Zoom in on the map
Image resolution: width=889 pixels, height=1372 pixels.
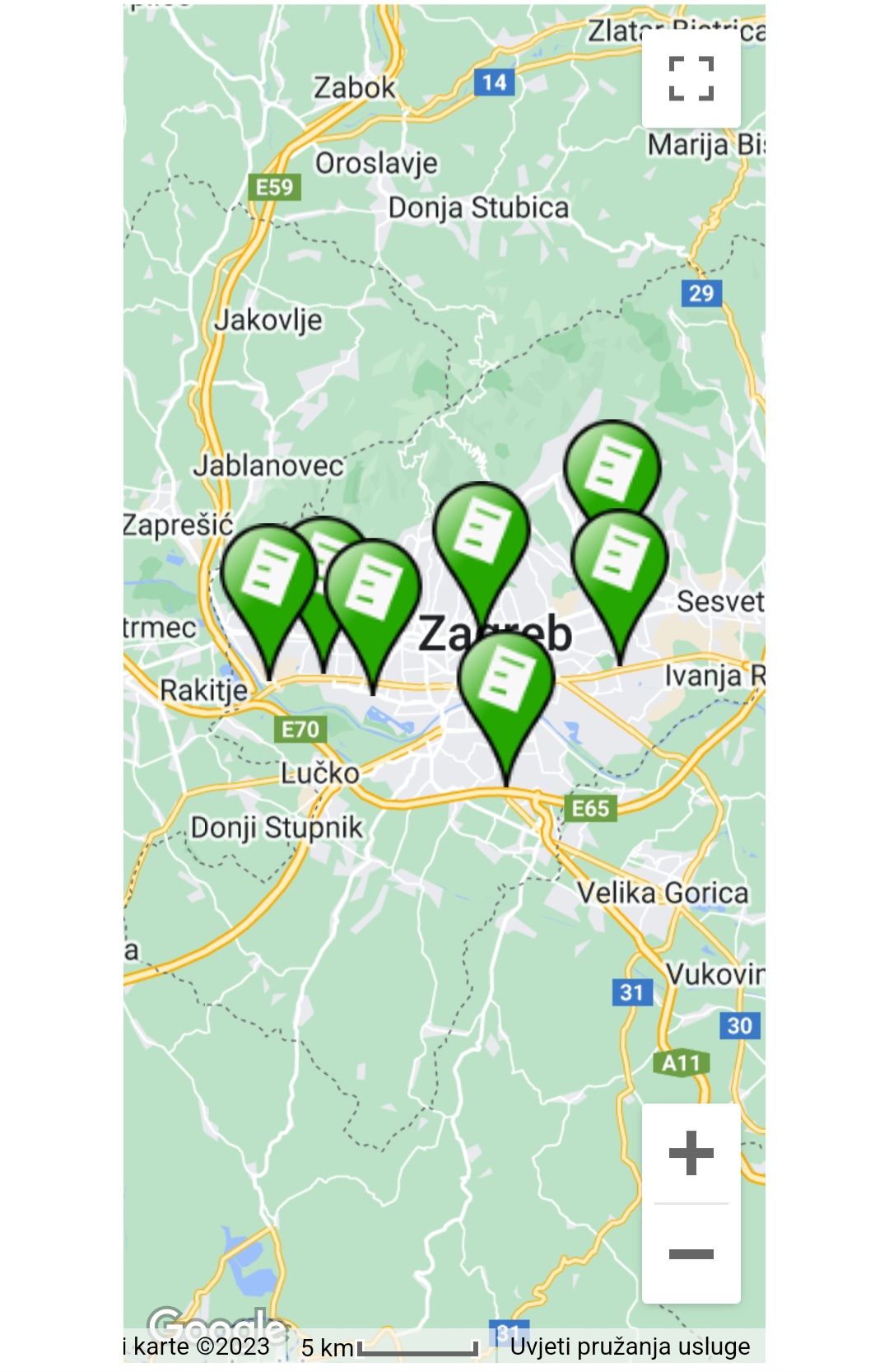691,1152
